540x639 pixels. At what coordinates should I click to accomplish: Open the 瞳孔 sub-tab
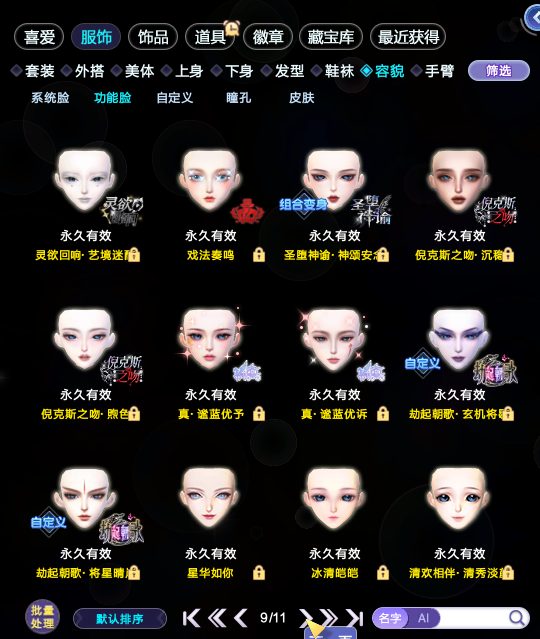coord(238,98)
